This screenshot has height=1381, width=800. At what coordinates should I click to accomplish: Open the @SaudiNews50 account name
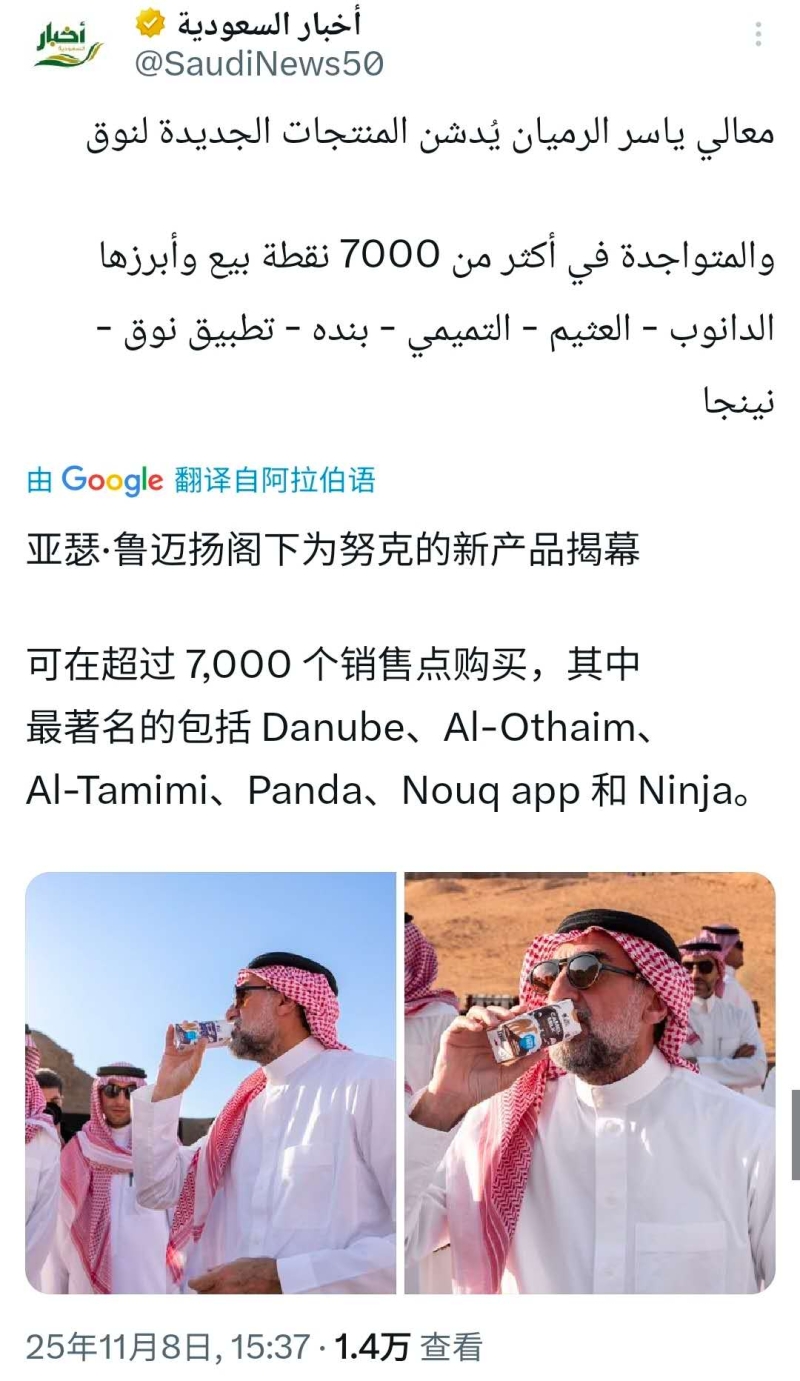point(258,64)
